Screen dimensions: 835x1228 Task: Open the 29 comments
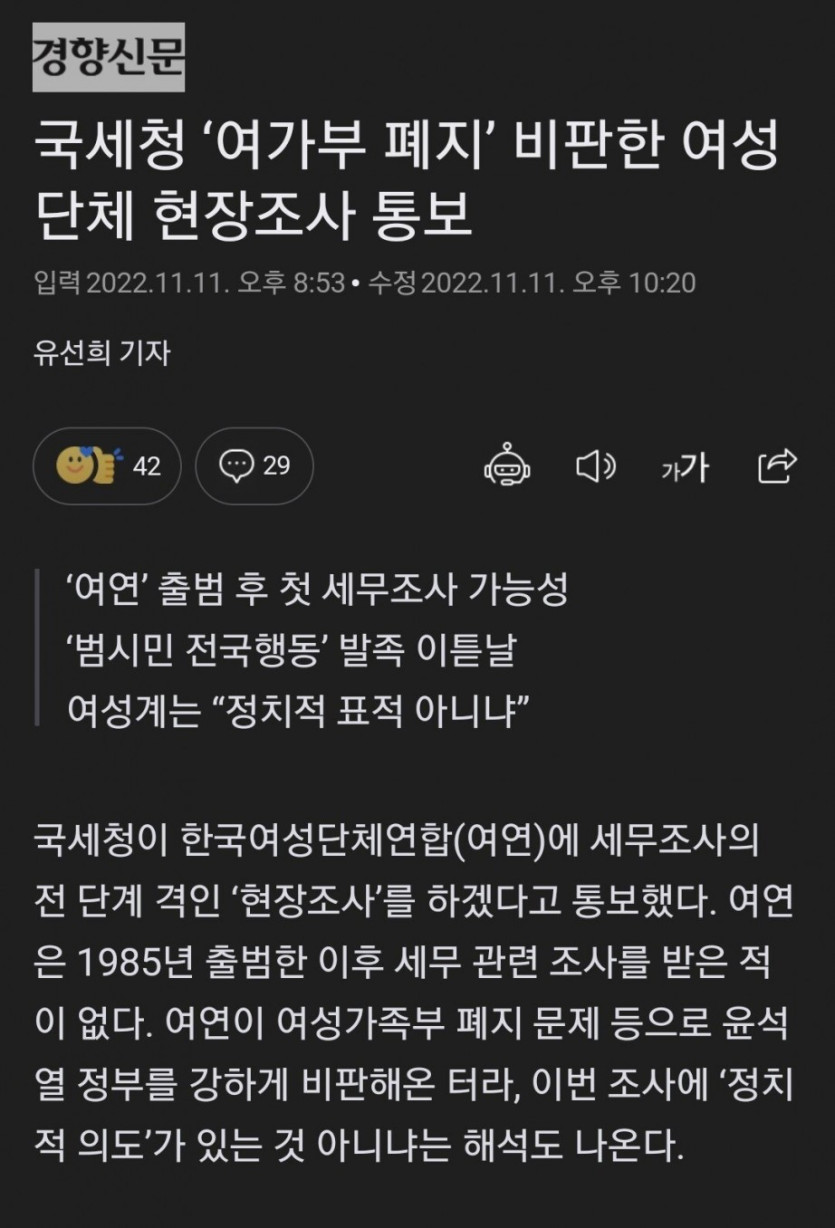point(254,465)
